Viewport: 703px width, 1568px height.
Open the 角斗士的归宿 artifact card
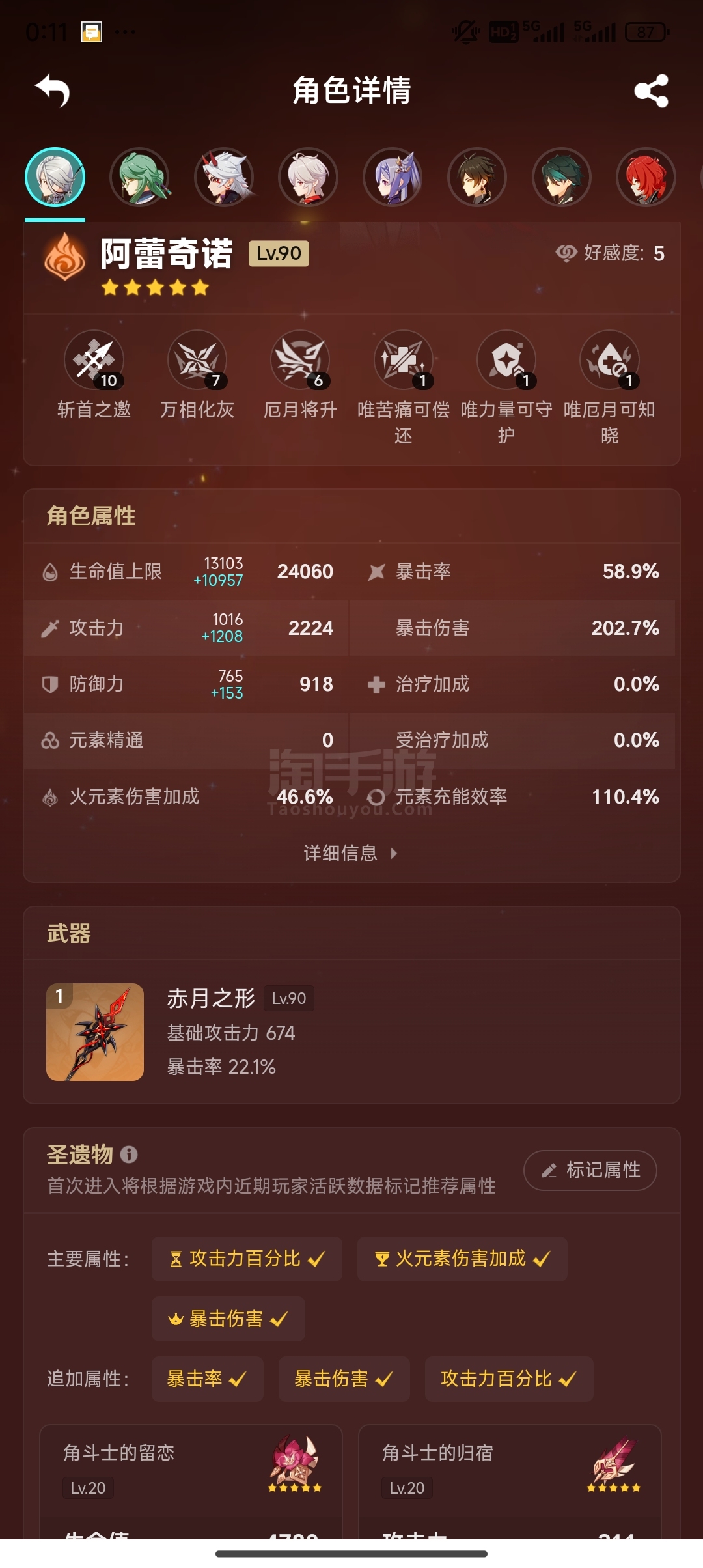coord(510,1482)
